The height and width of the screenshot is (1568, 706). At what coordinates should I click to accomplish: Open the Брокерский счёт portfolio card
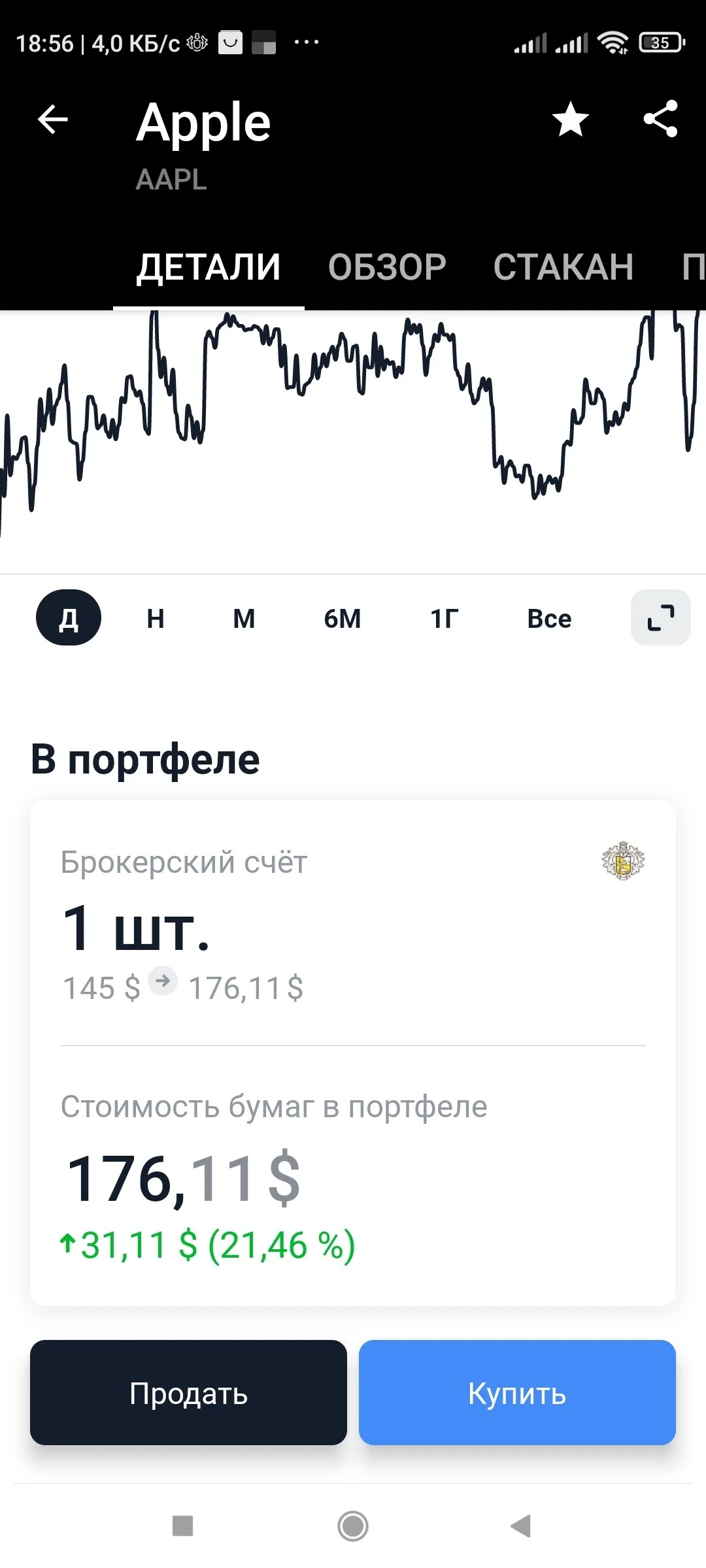(353, 1053)
